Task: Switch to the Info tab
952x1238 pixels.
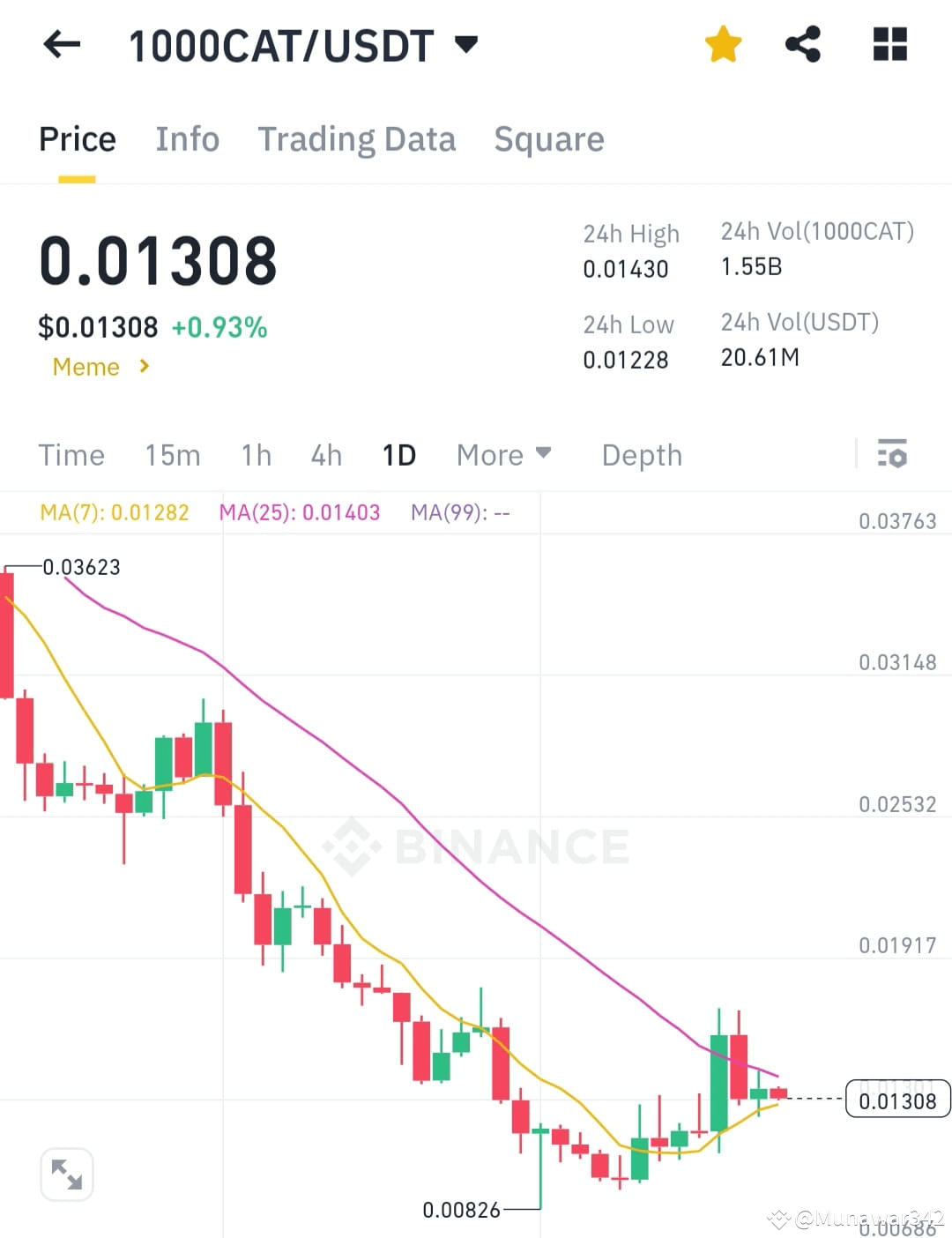Action: pyautogui.click(x=188, y=138)
